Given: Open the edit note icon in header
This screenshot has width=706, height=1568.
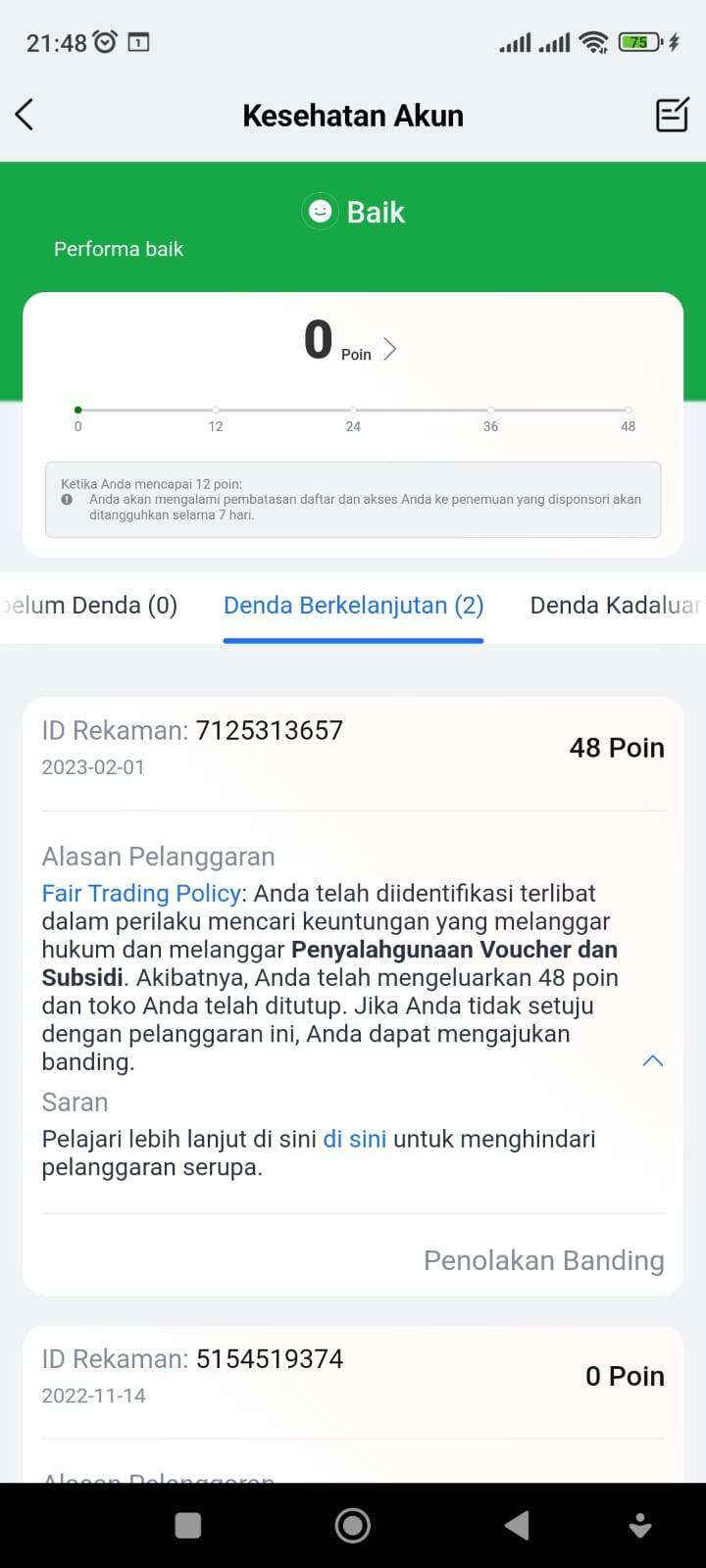Looking at the screenshot, I should click(x=672, y=115).
